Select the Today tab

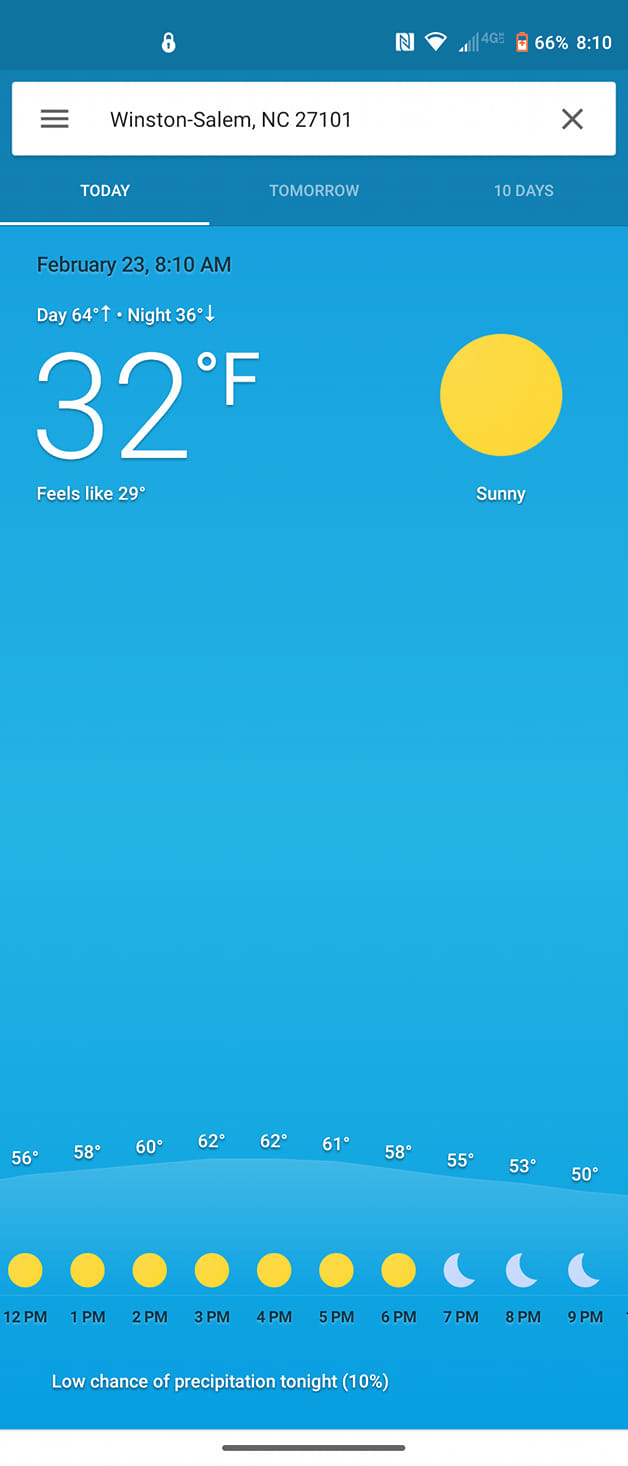(x=105, y=191)
